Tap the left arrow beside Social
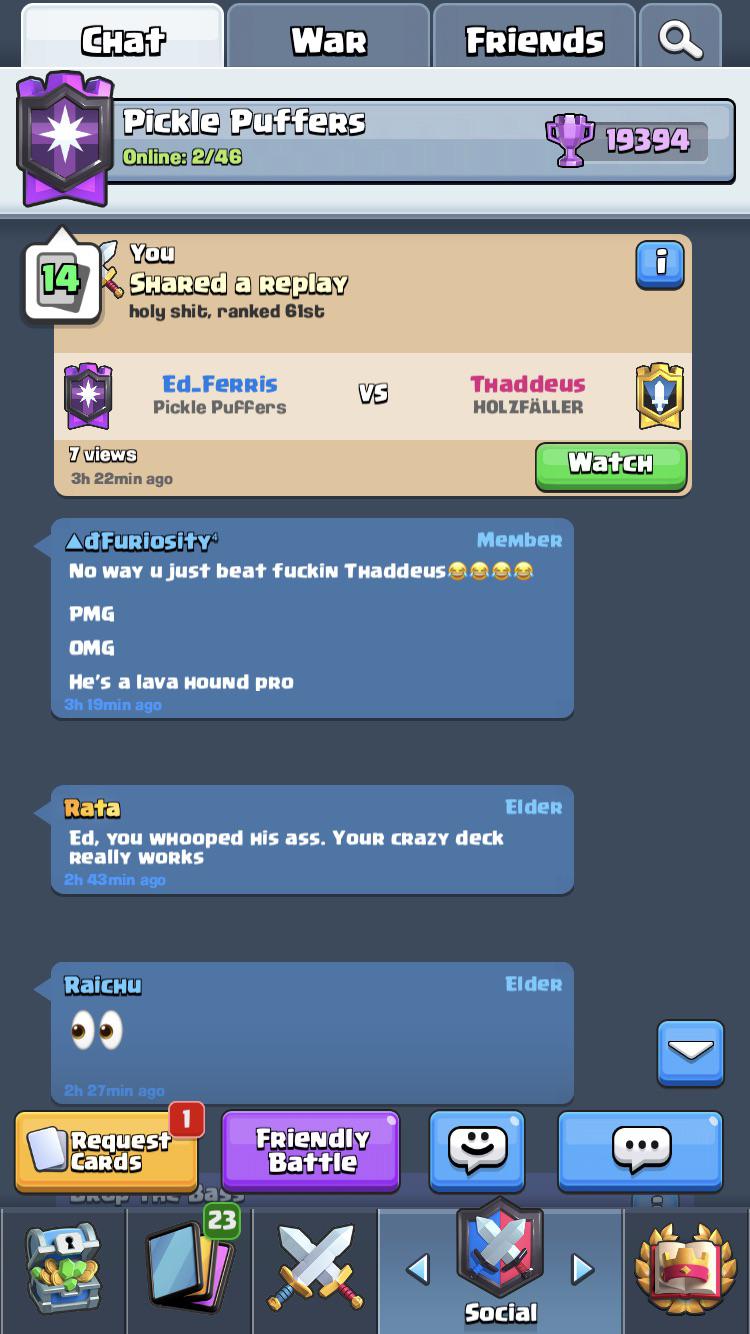Screen dimensions: 750x1334 tap(418, 1270)
